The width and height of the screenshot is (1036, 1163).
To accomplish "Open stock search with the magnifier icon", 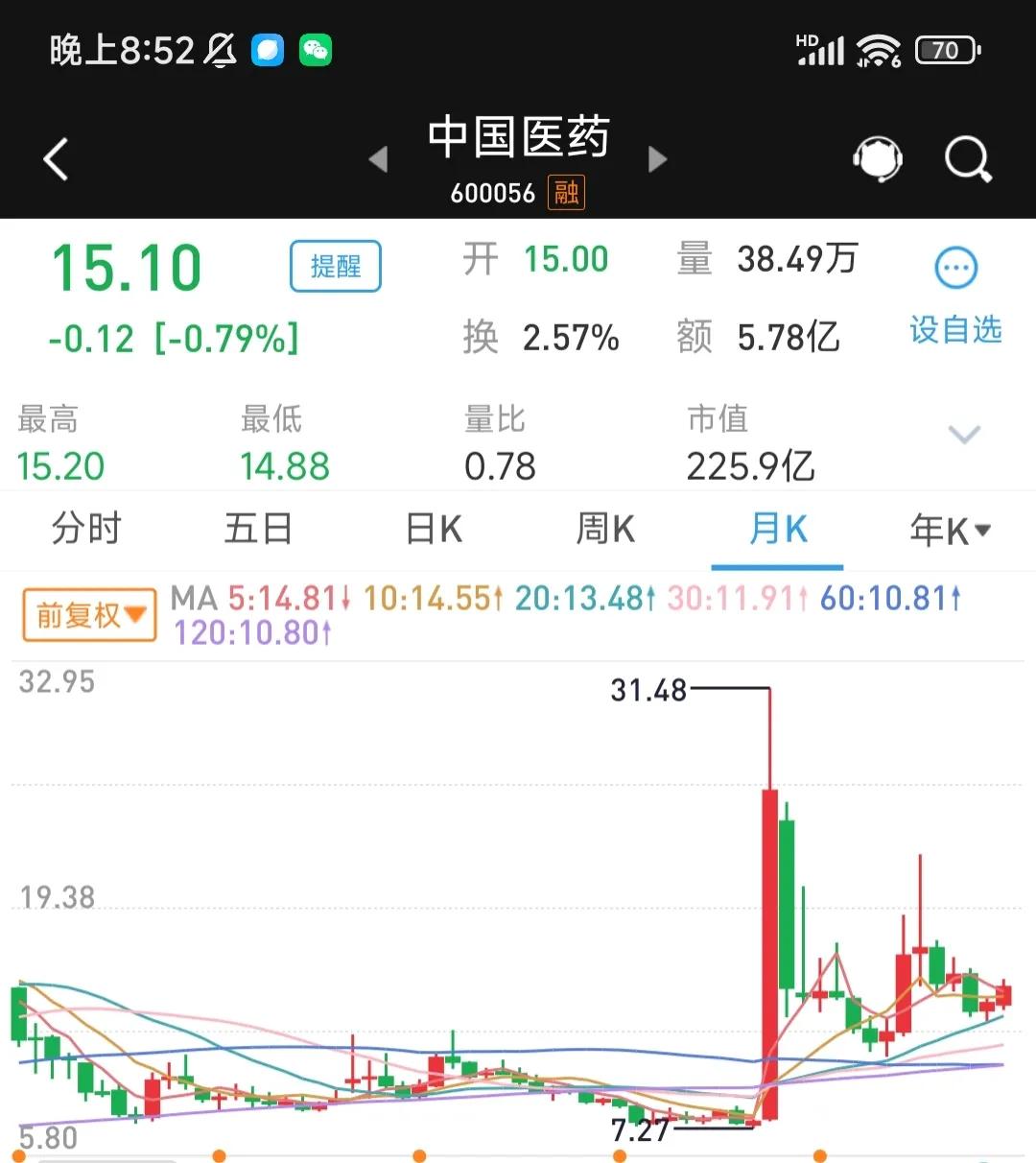I will coord(967,158).
